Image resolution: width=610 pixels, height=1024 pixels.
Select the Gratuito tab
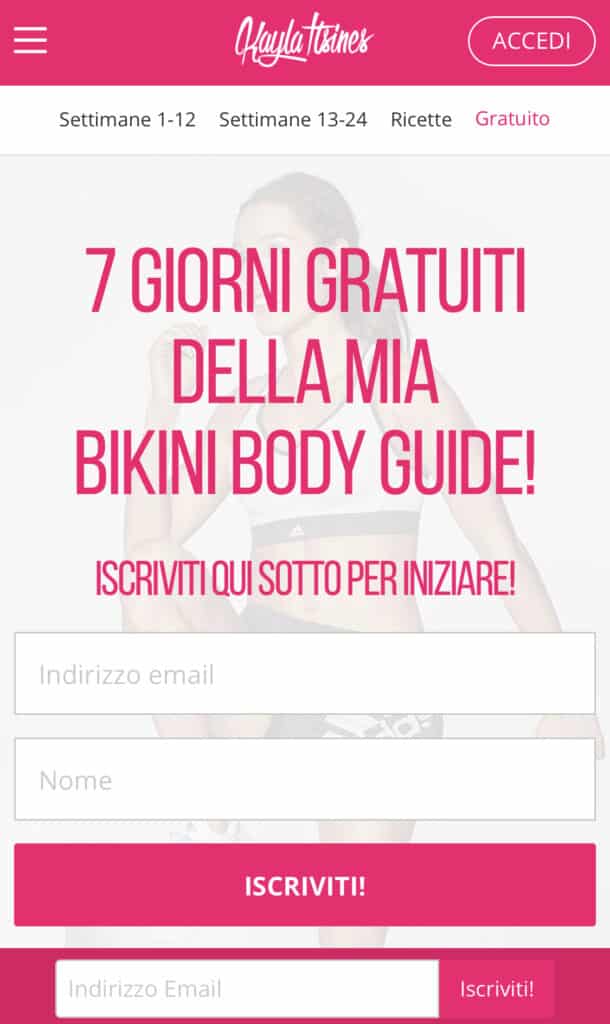pyautogui.click(x=512, y=119)
